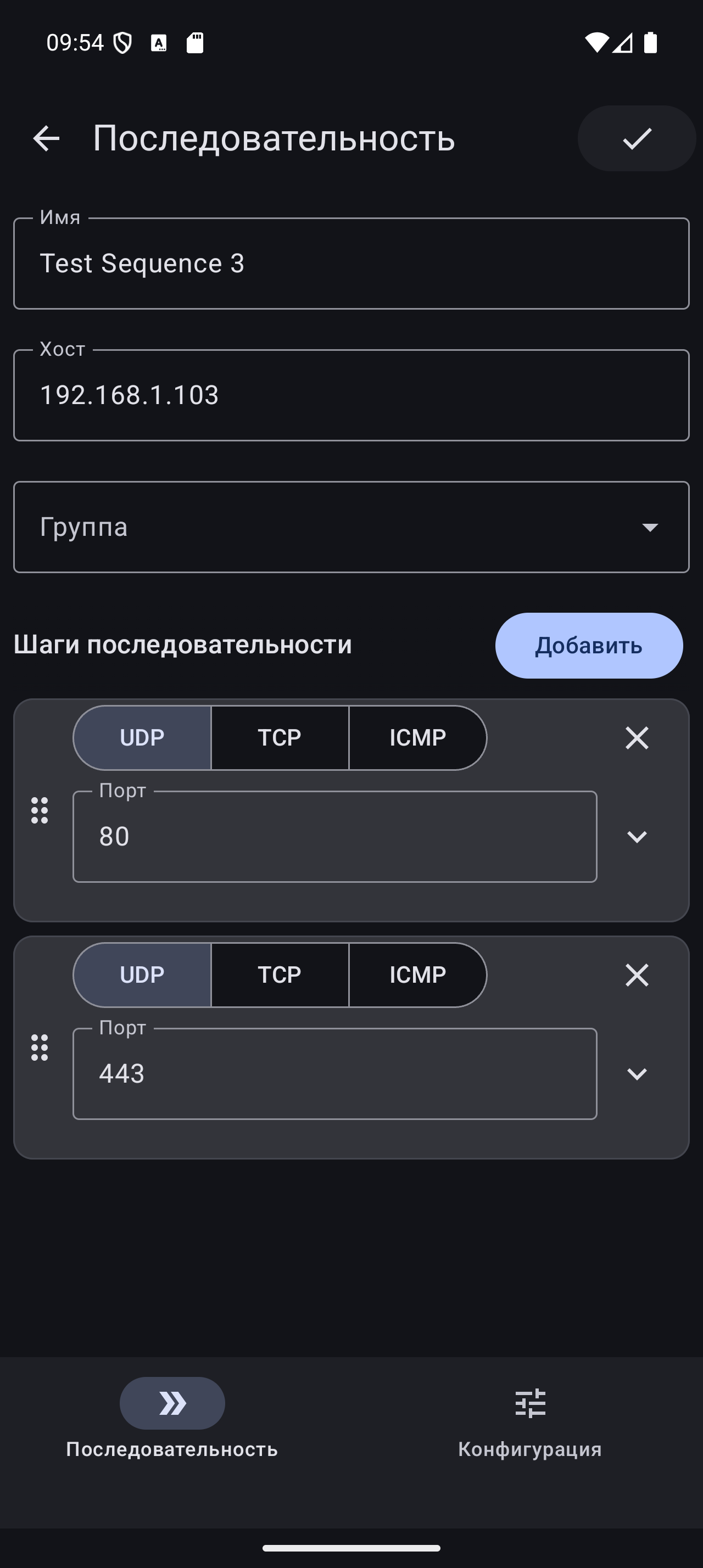The height and width of the screenshot is (1568, 703).
Task: Expand options for the port 443 step
Action: pyautogui.click(x=637, y=1074)
